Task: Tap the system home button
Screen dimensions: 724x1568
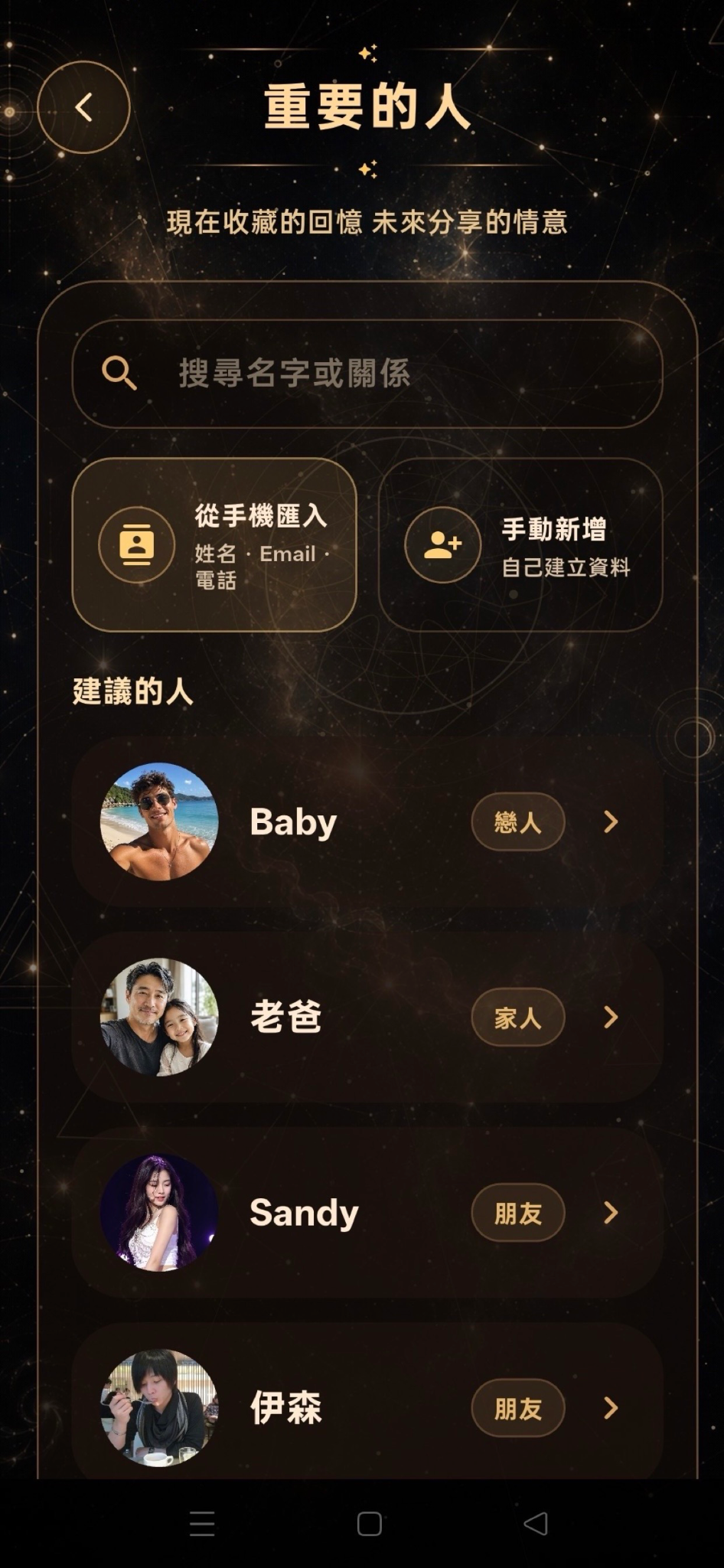Action: tap(370, 1524)
